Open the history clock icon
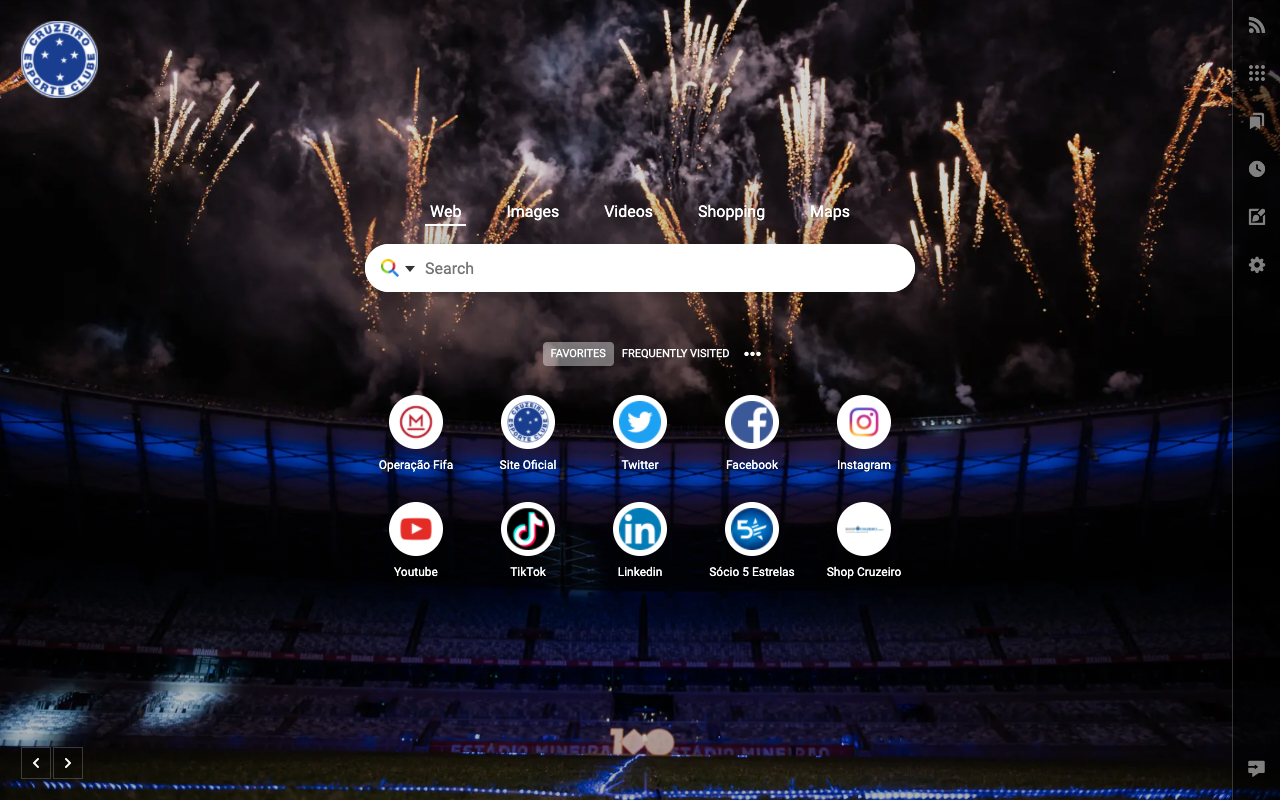The width and height of the screenshot is (1280, 800). [x=1257, y=169]
